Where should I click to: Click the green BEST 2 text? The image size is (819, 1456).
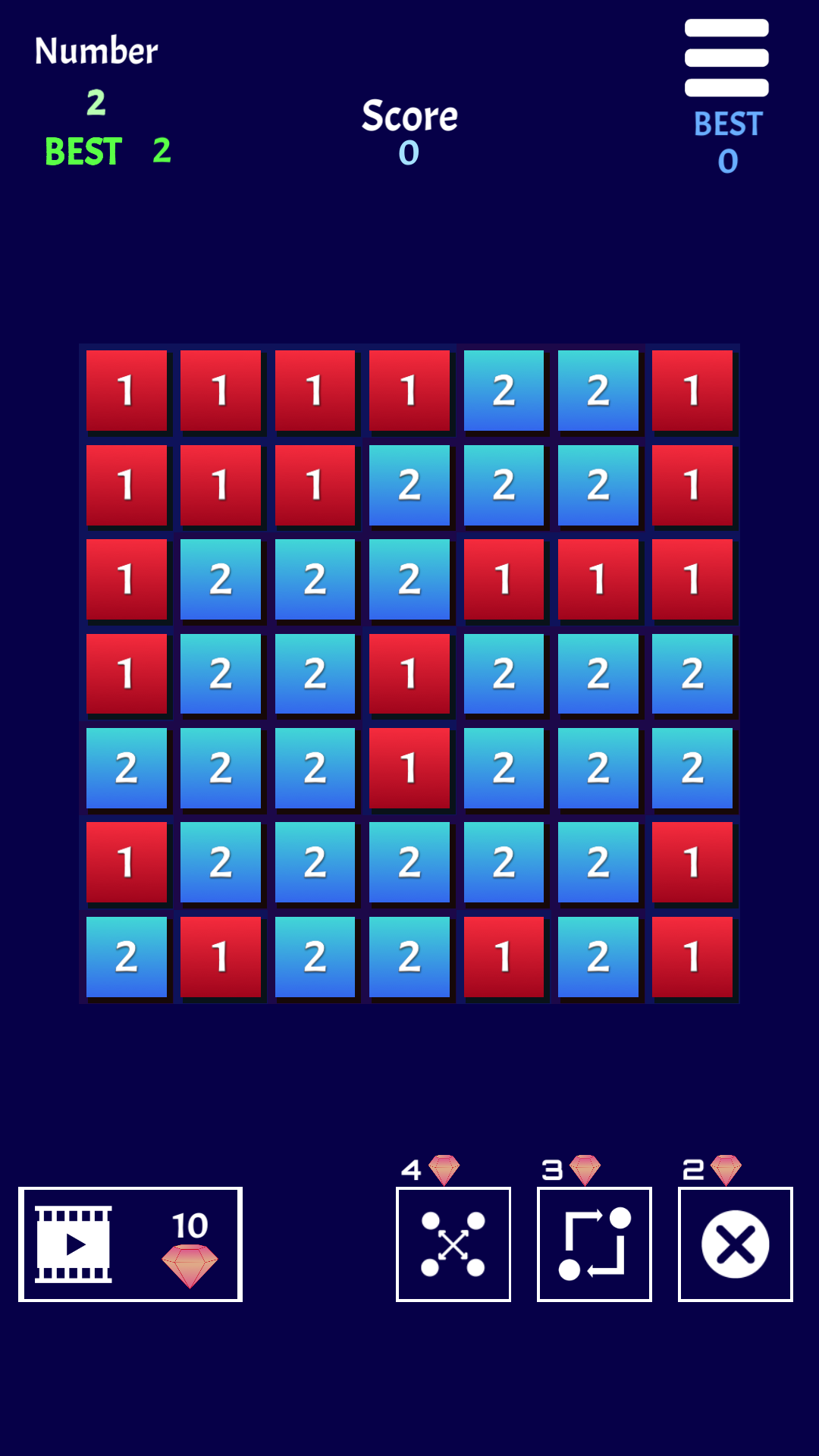pos(108,152)
